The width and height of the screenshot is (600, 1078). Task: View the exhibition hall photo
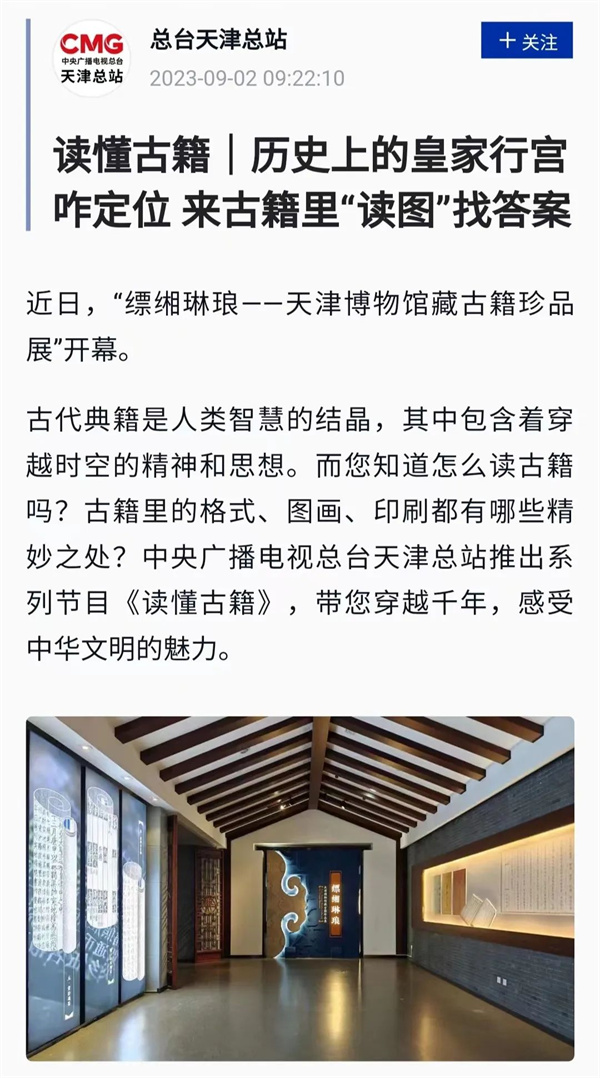(300, 887)
